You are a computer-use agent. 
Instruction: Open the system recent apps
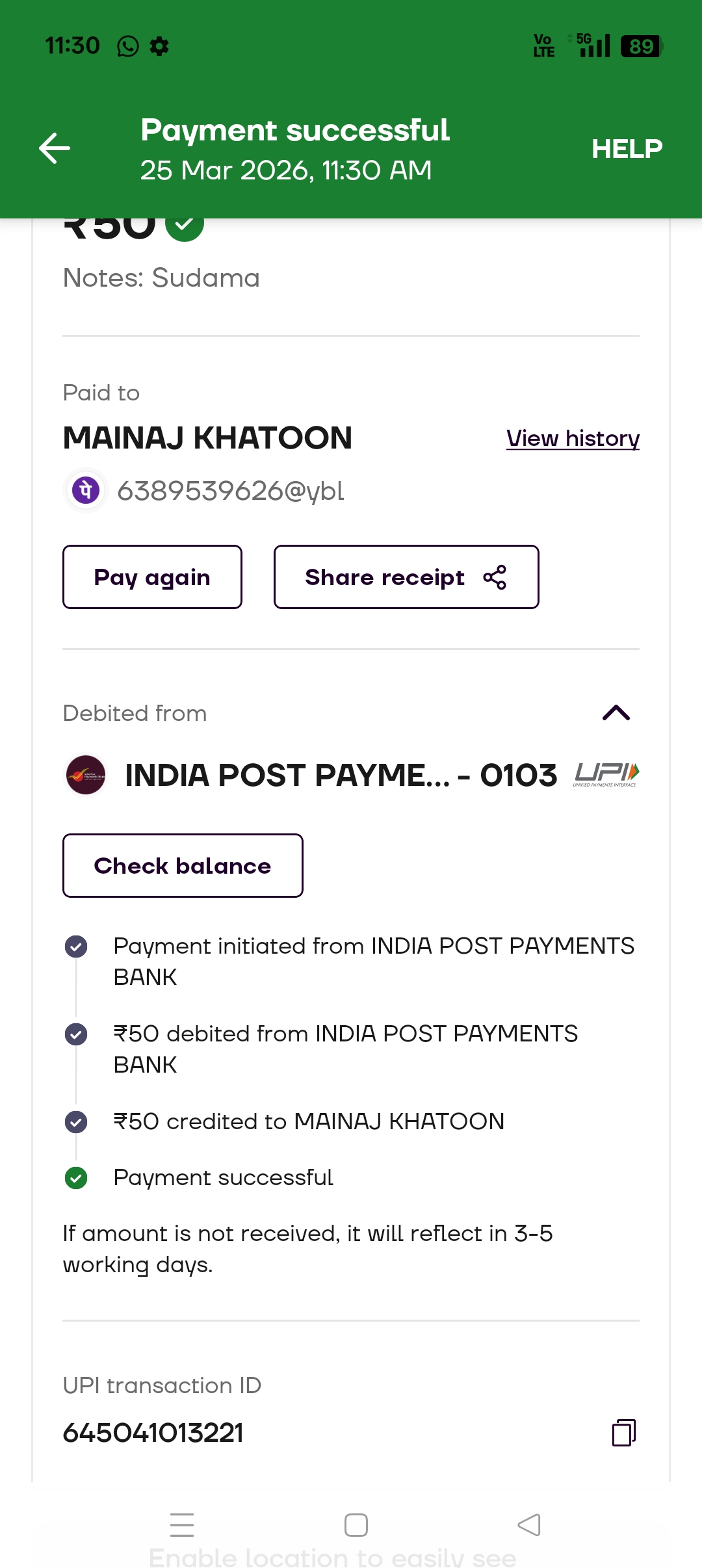pyautogui.click(x=182, y=1525)
